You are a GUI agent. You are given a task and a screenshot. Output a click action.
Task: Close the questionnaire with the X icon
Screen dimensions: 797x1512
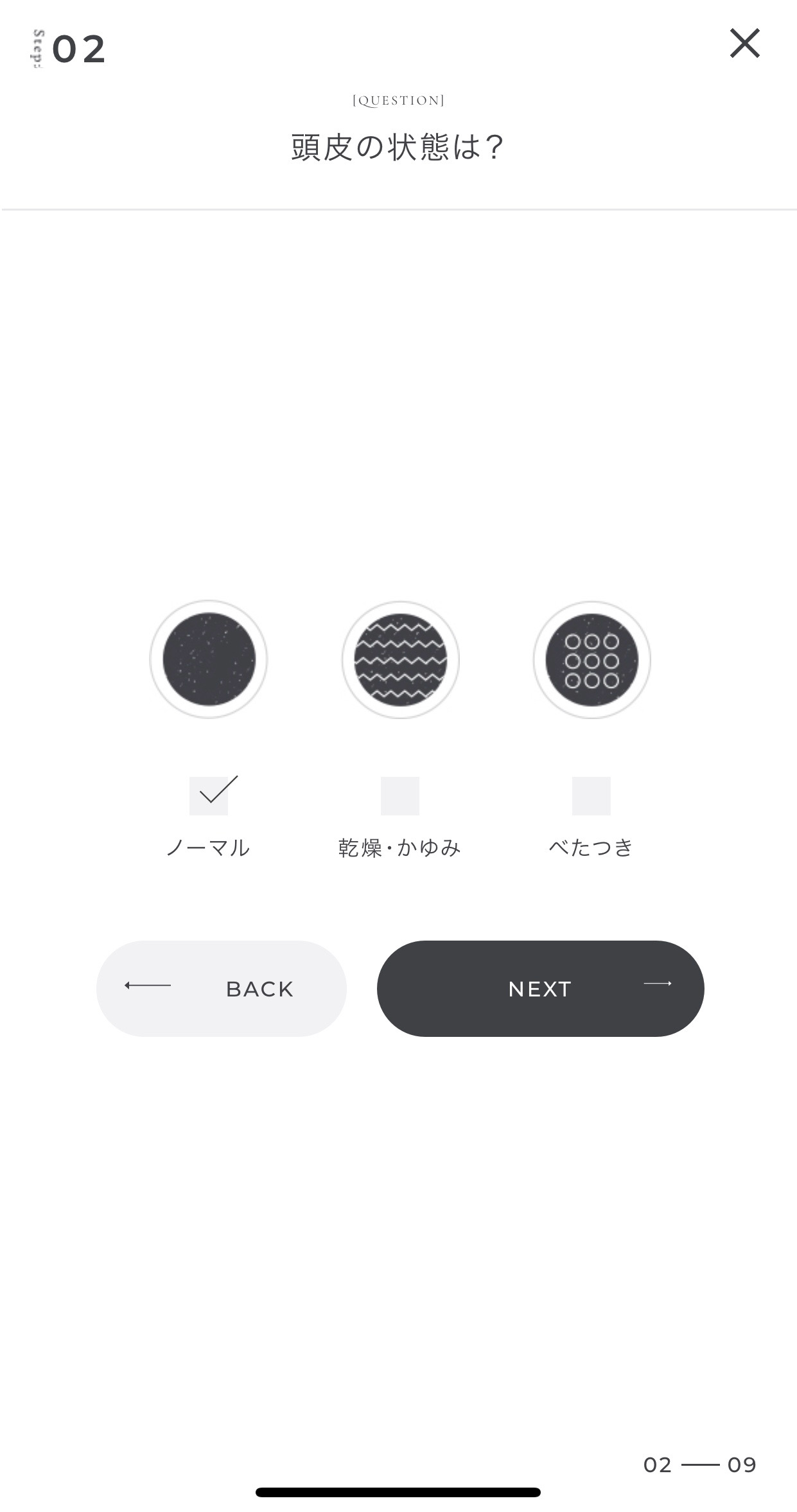click(744, 43)
